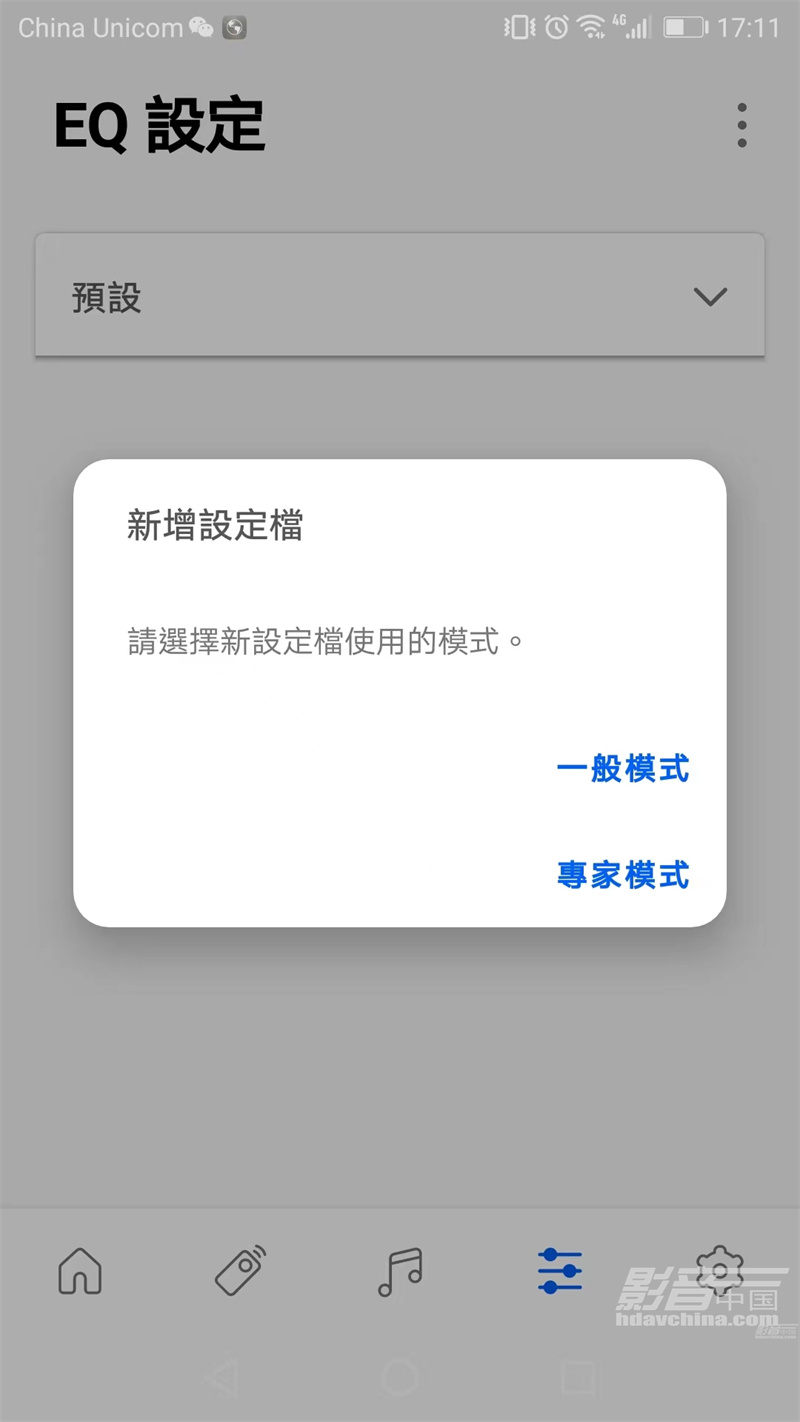Image resolution: width=800 pixels, height=1422 pixels.
Task: Open app settings via gear icon
Action: [x=719, y=1270]
